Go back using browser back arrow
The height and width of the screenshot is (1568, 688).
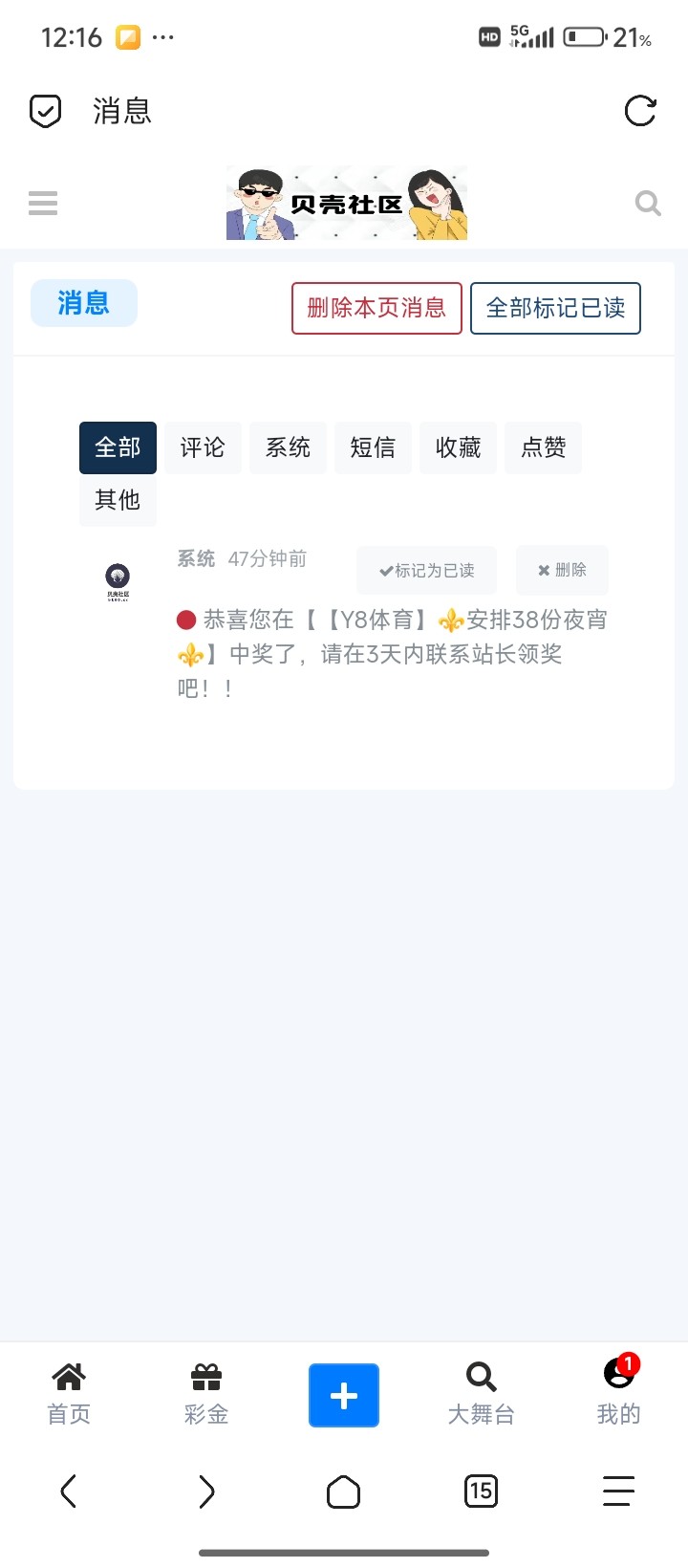[x=68, y=1491]
